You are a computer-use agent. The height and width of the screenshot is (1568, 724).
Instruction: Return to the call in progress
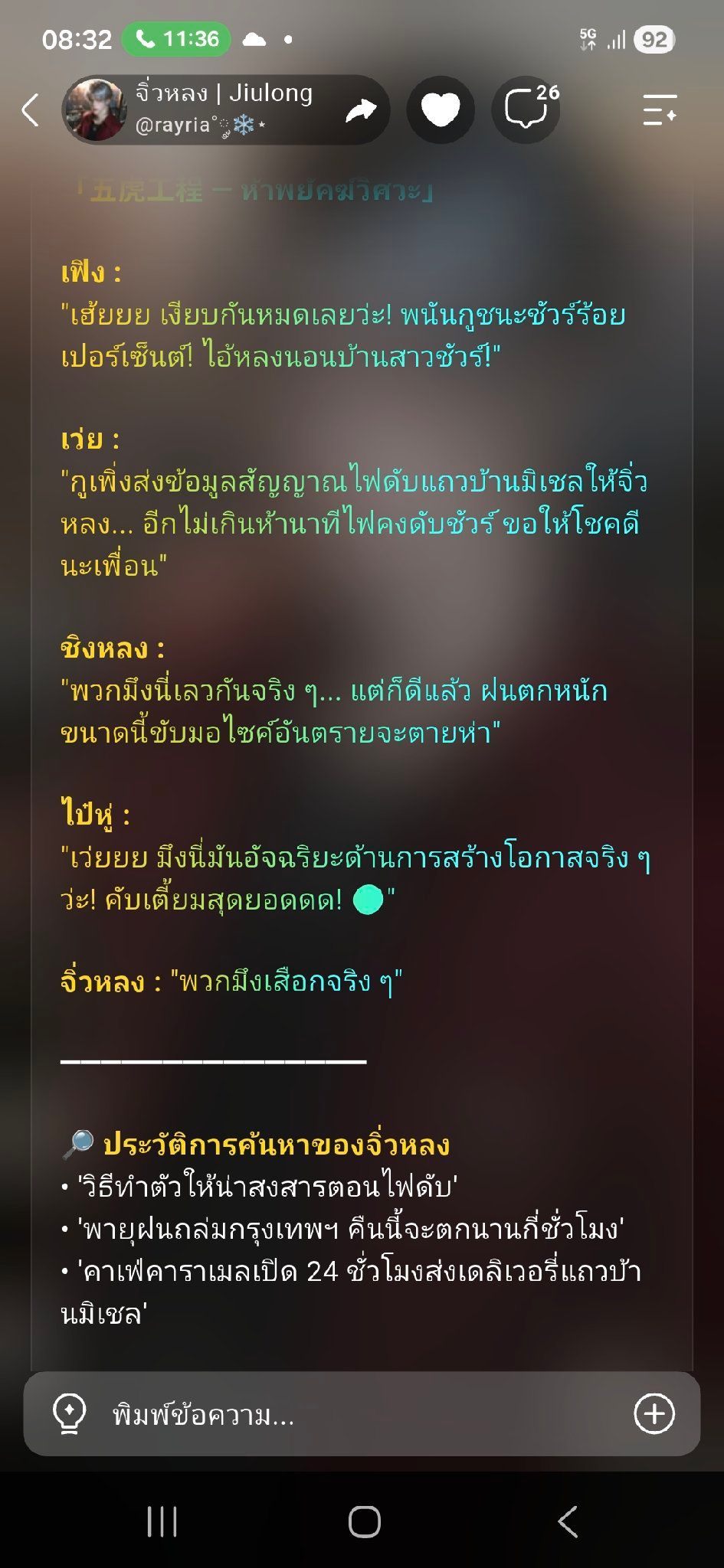click(x=176, y=39)
